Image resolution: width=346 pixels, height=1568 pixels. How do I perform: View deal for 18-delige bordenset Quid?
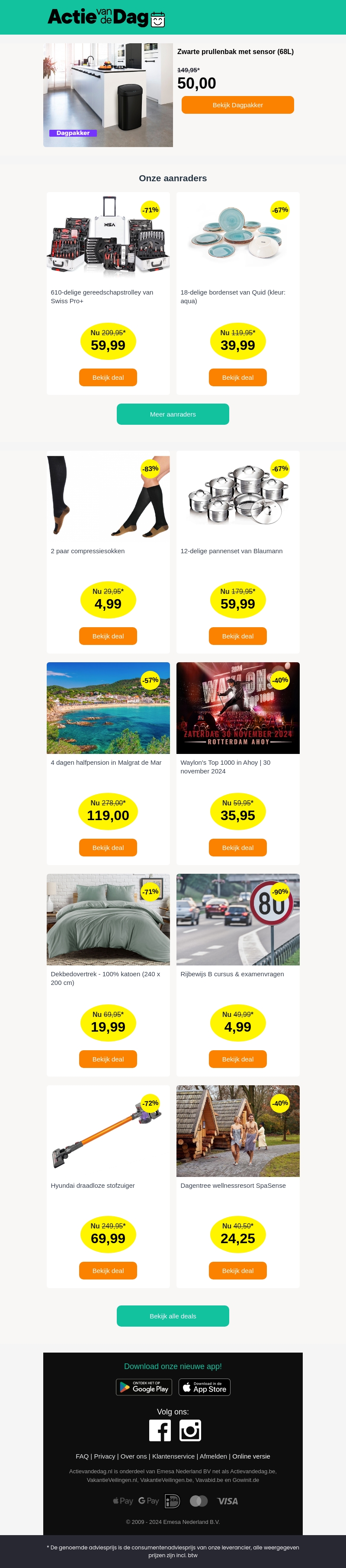tap(237, 377)
